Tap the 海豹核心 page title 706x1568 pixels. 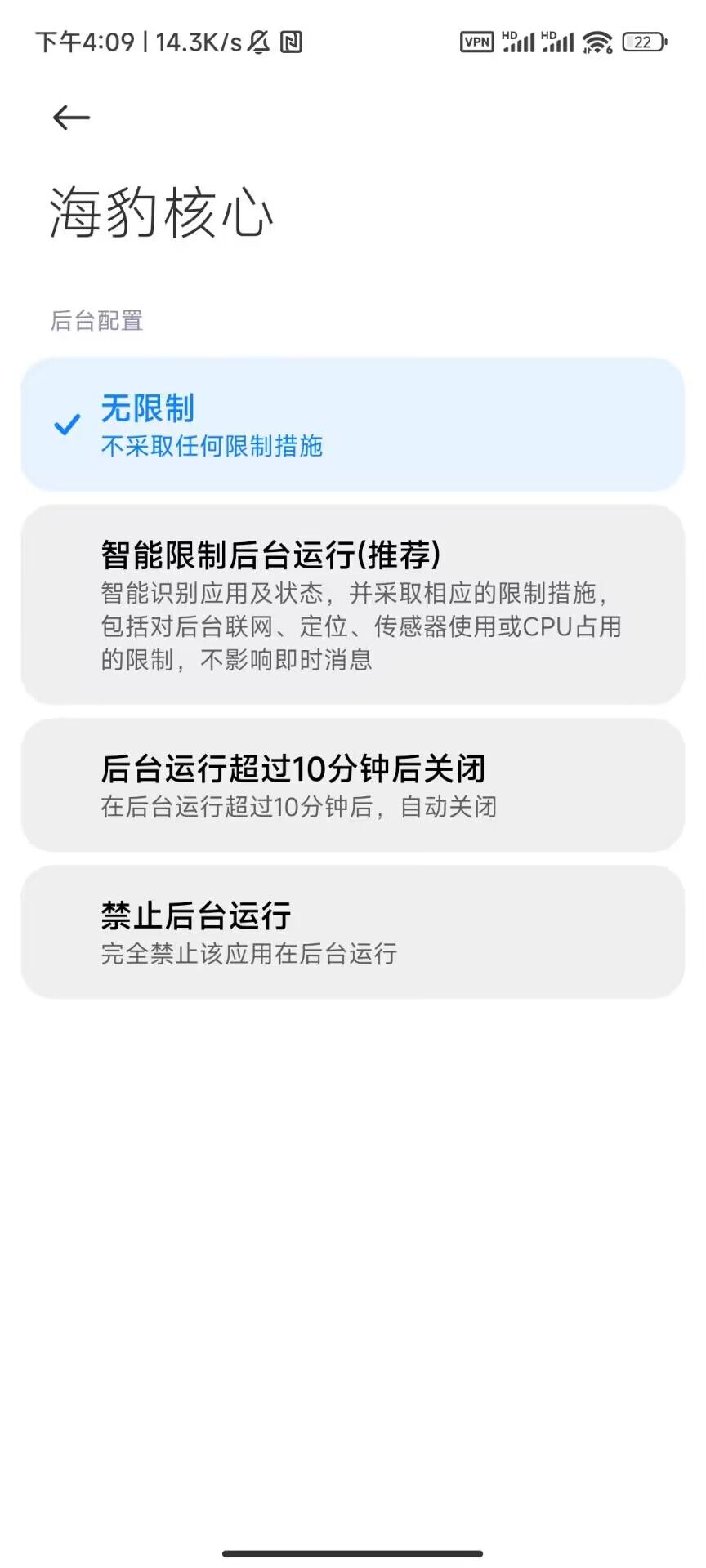[x=162, y=214]
